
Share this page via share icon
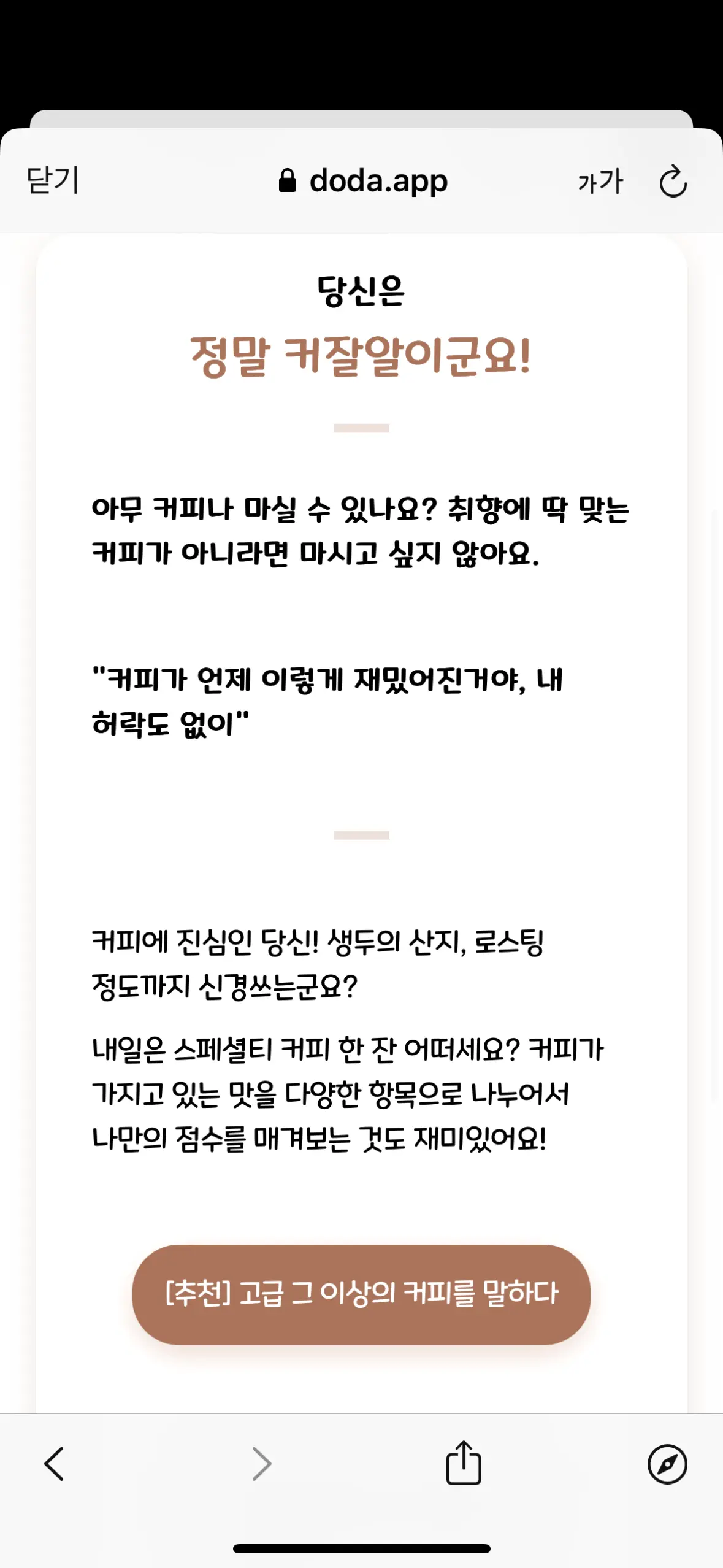pos(464,1462)
